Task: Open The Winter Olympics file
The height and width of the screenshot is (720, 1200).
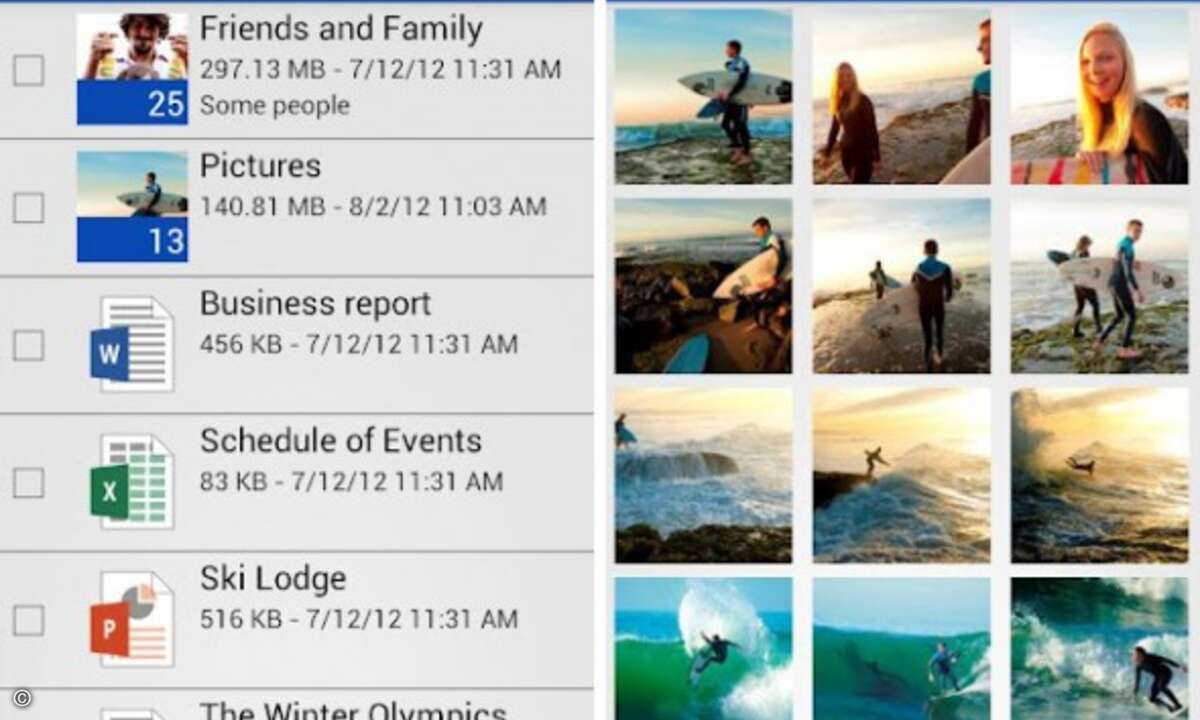Action: coord(352,710)
